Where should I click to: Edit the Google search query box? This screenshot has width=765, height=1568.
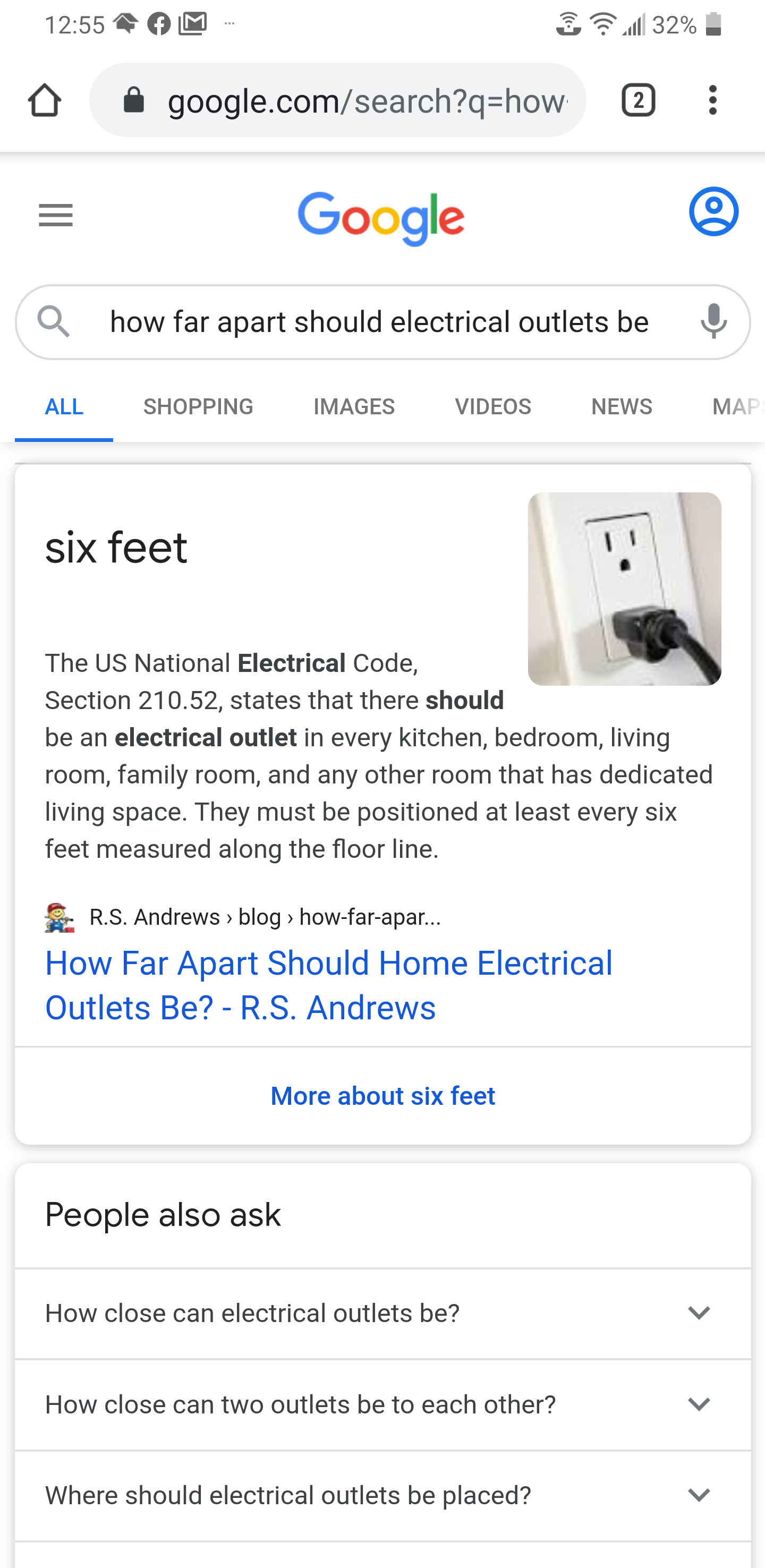[379, 322]
